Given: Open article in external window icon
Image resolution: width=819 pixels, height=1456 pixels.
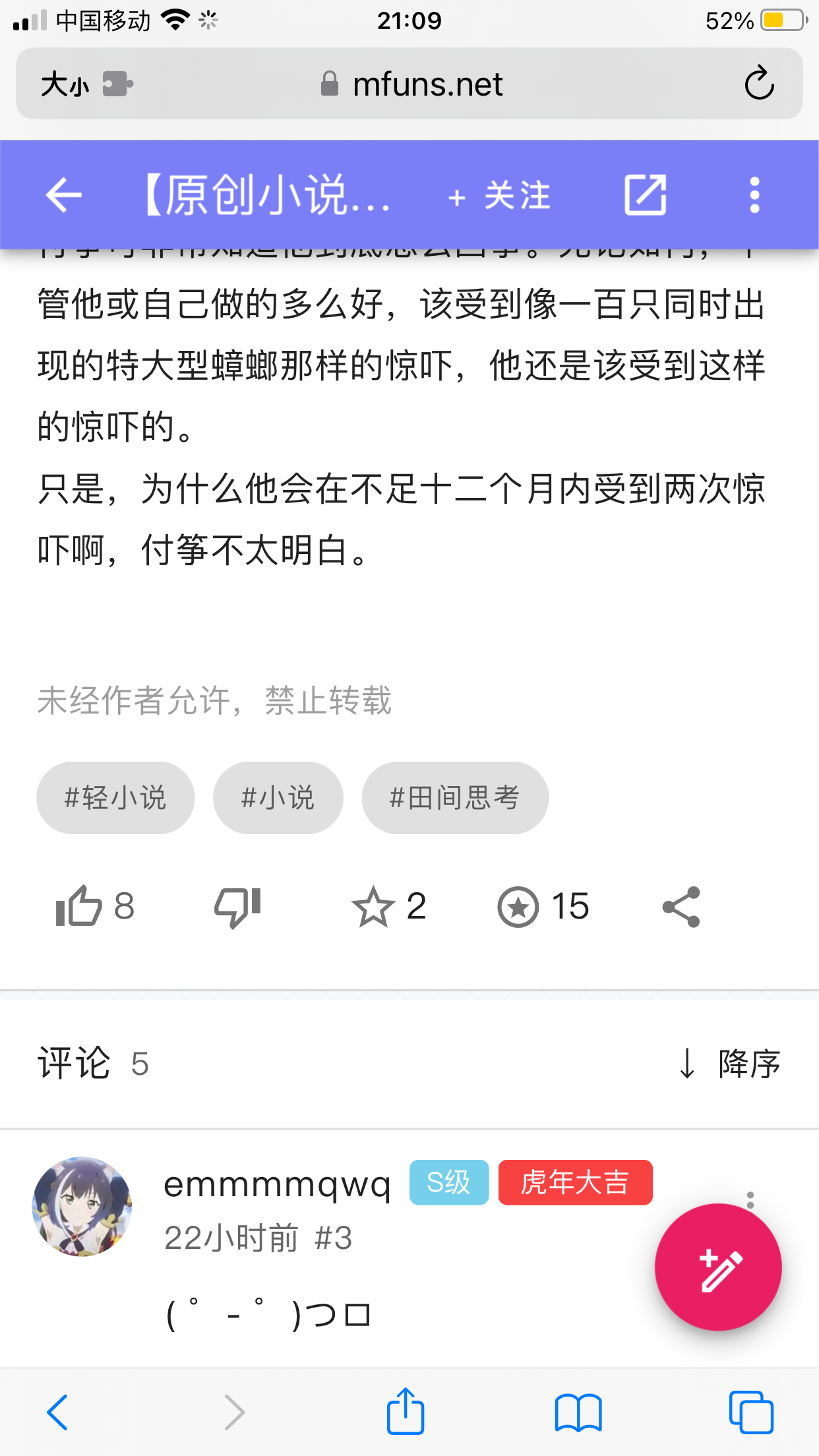Looking at the screenshot, I should 645,195.
